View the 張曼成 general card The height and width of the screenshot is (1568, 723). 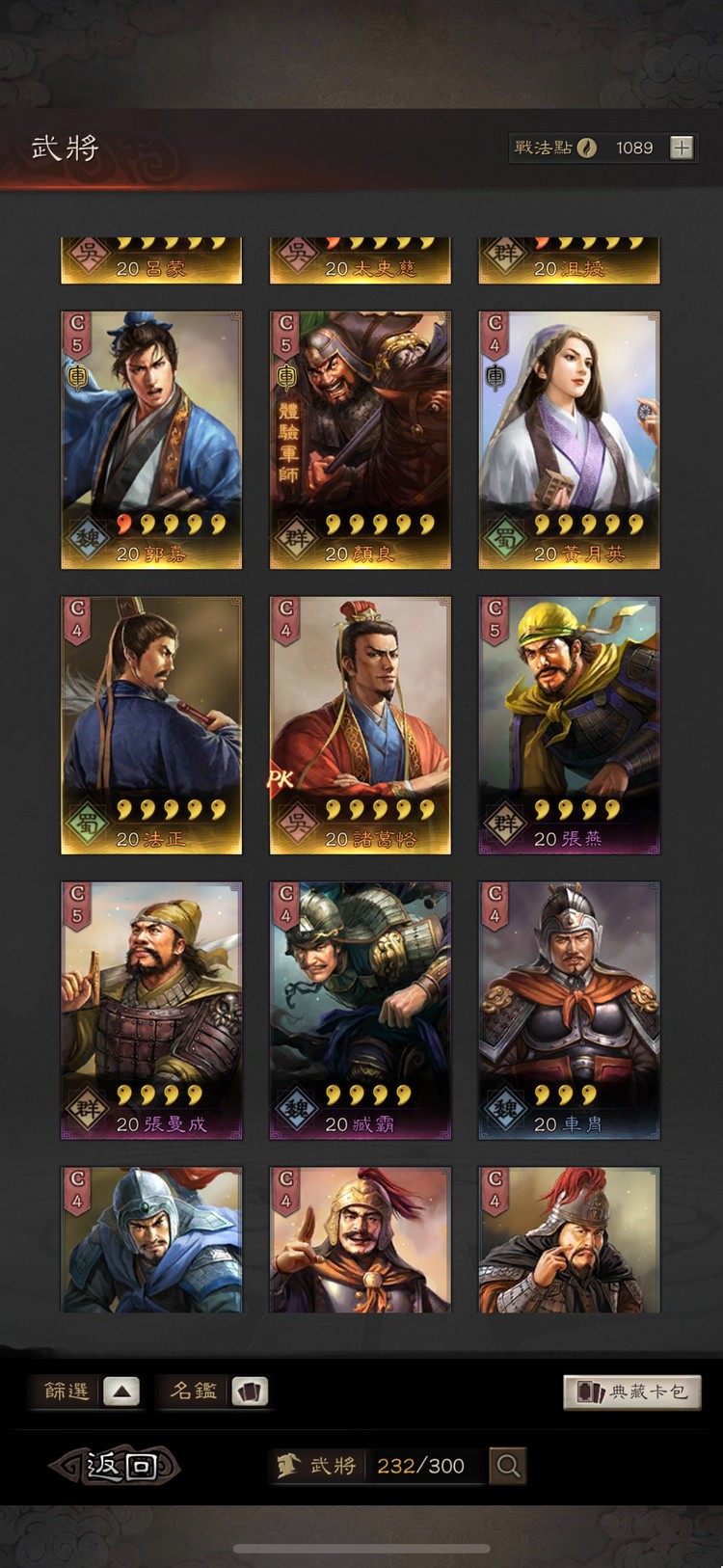[151, 1010]
